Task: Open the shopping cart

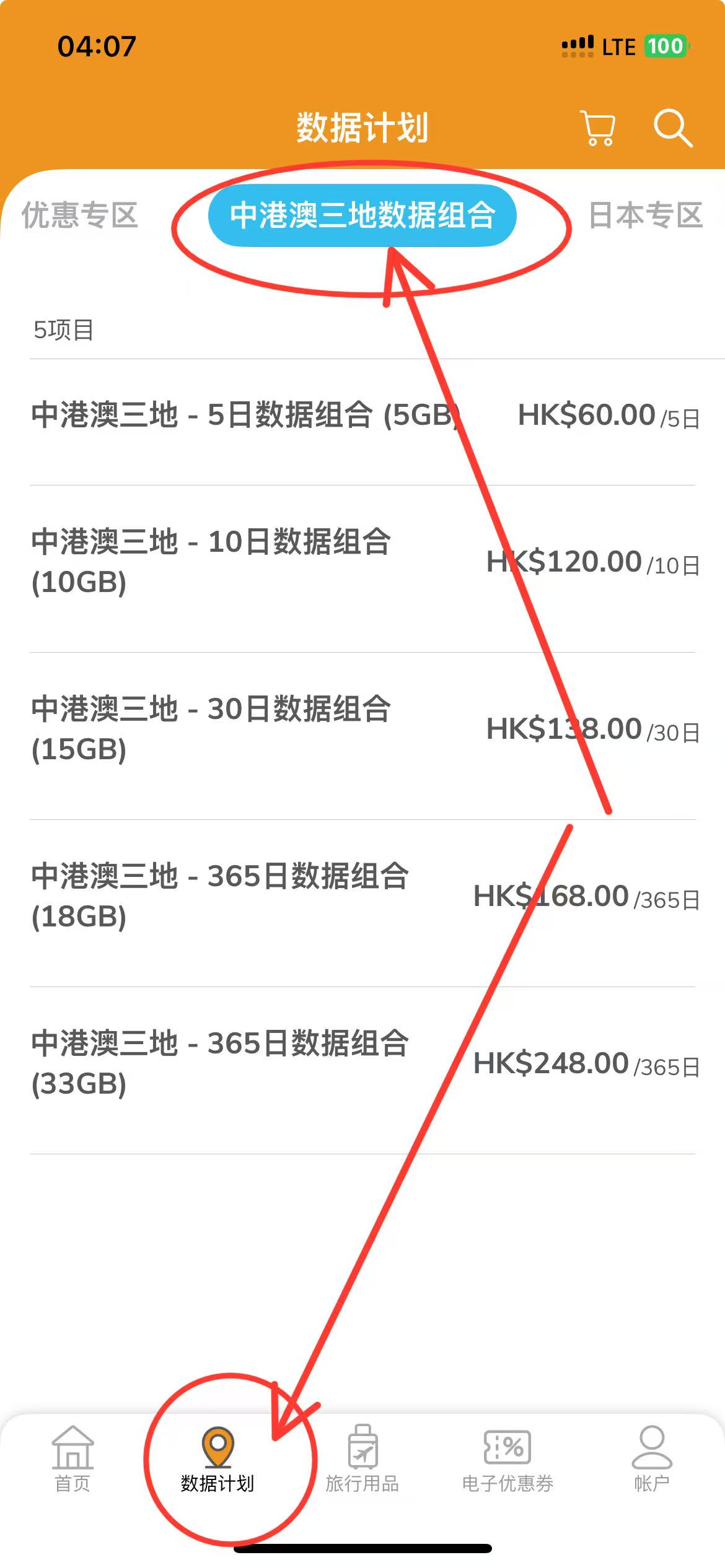Action: [598, 128]
